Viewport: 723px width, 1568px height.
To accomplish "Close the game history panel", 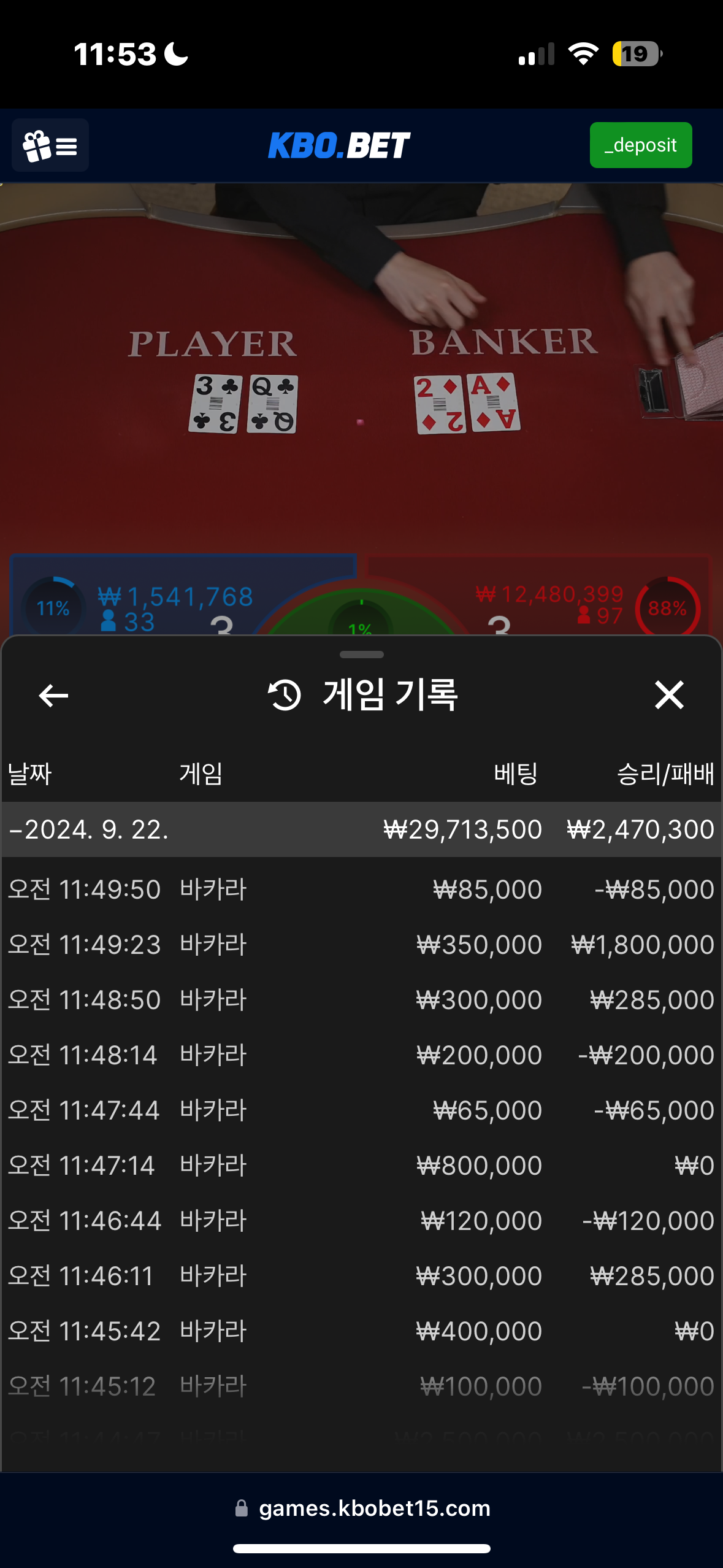I will pos(668,695).
